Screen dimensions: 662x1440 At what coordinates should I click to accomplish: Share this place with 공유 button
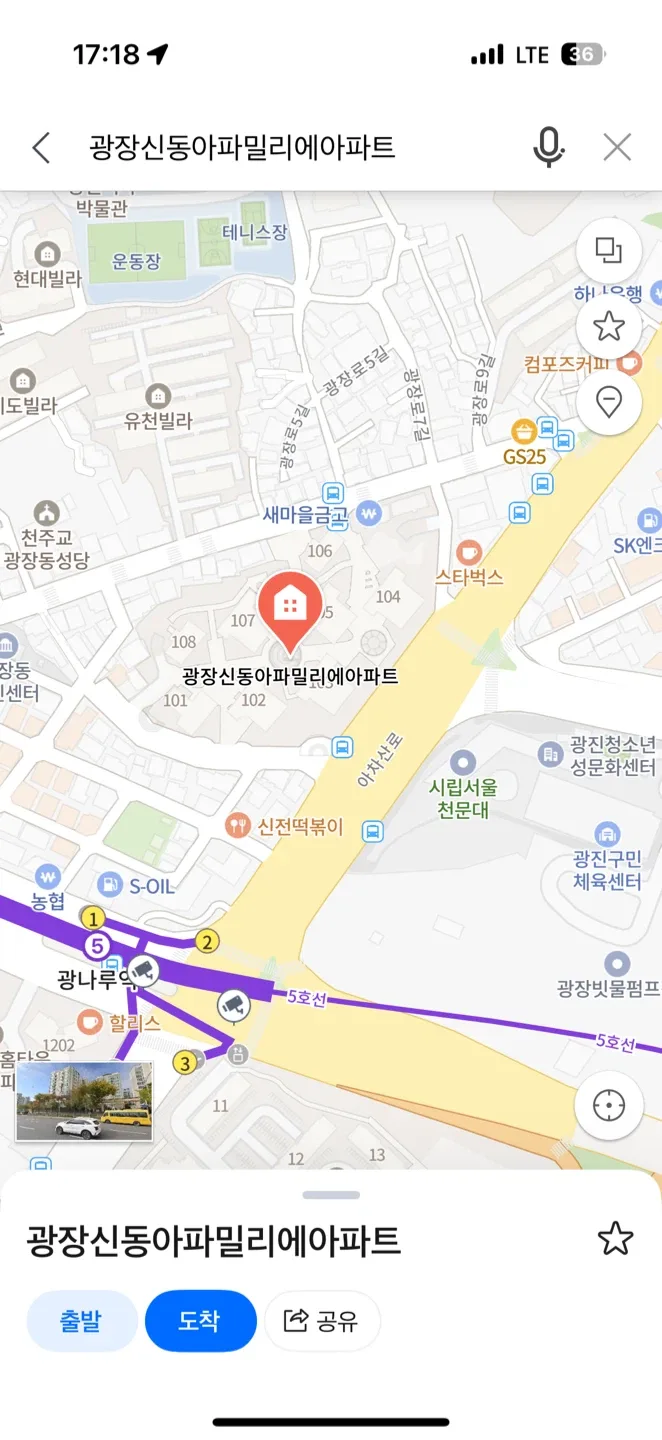point(322,1321)
